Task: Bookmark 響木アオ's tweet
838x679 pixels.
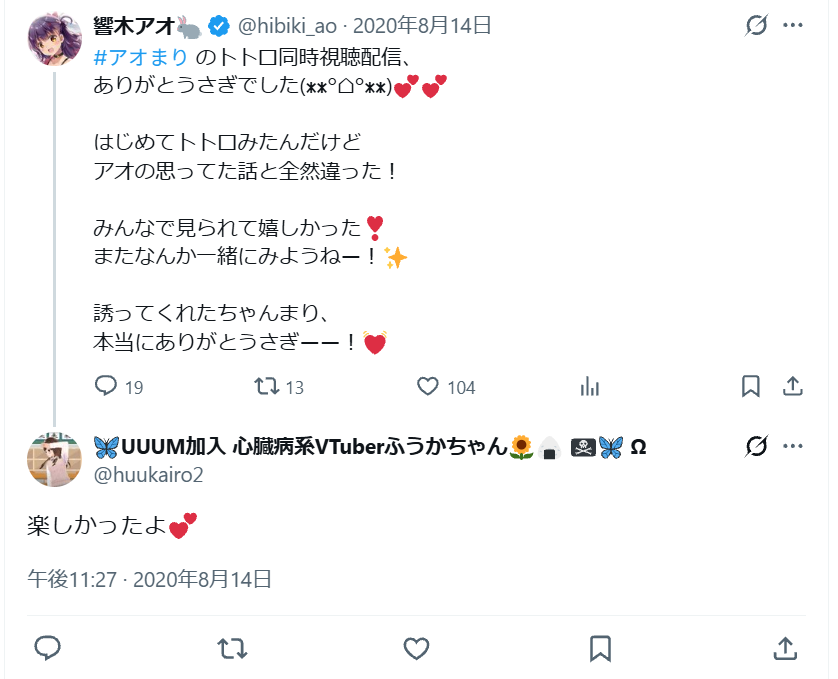Action: [750, 386]
